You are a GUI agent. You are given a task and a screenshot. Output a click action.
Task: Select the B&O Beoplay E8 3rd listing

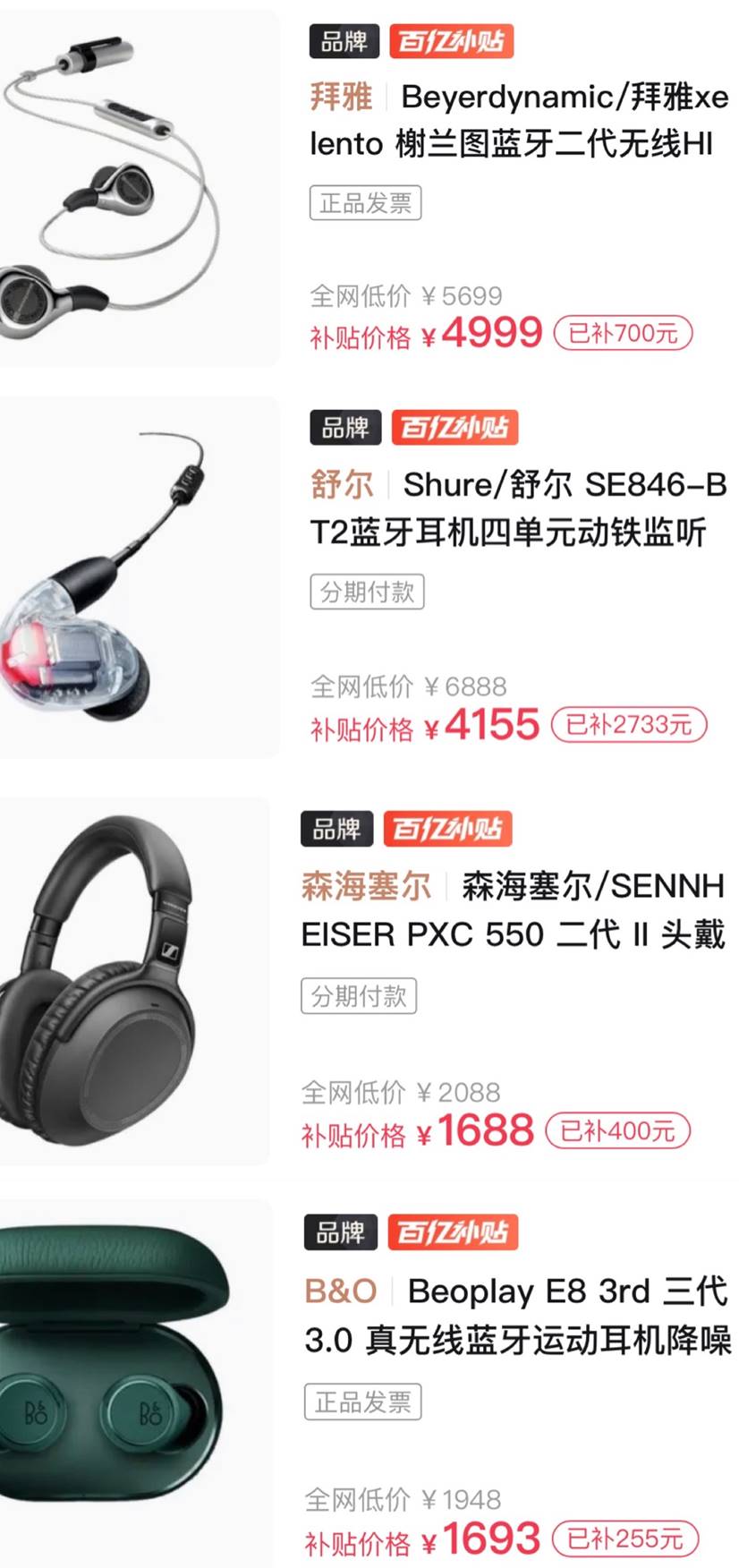(x=517, y=1316)
